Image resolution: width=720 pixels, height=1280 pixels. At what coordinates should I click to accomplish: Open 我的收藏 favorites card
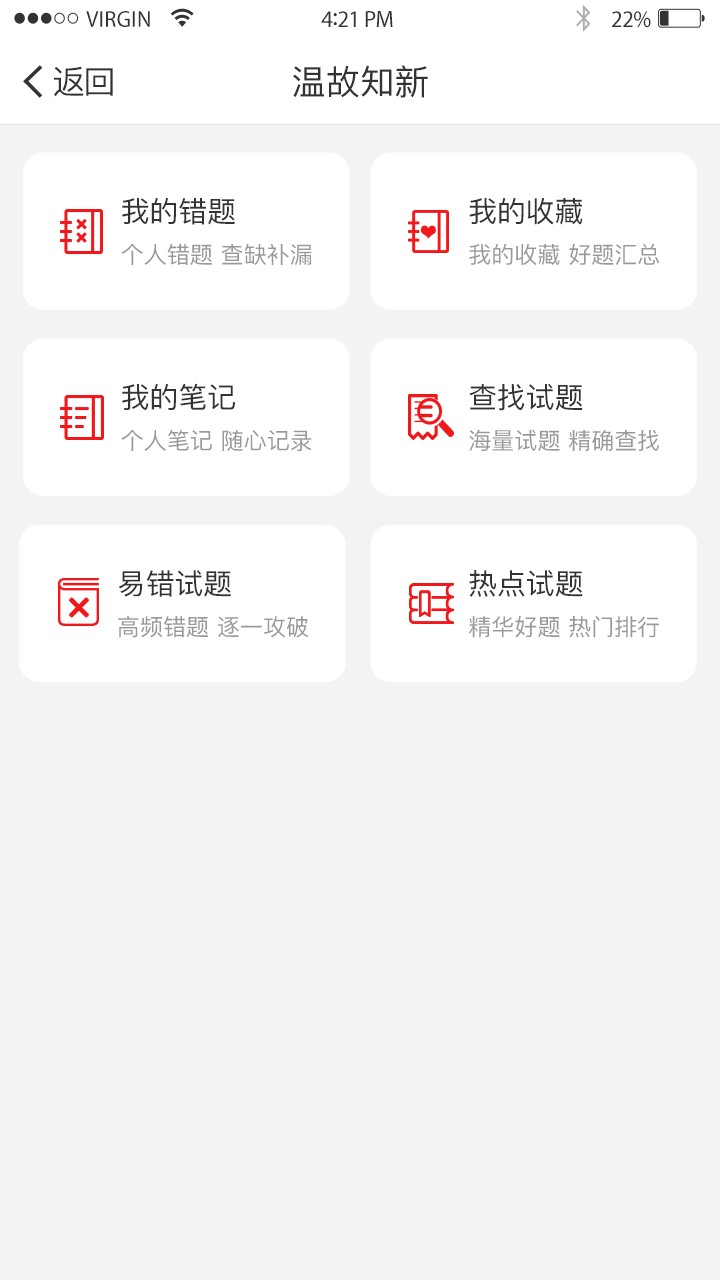click(533, 231)
